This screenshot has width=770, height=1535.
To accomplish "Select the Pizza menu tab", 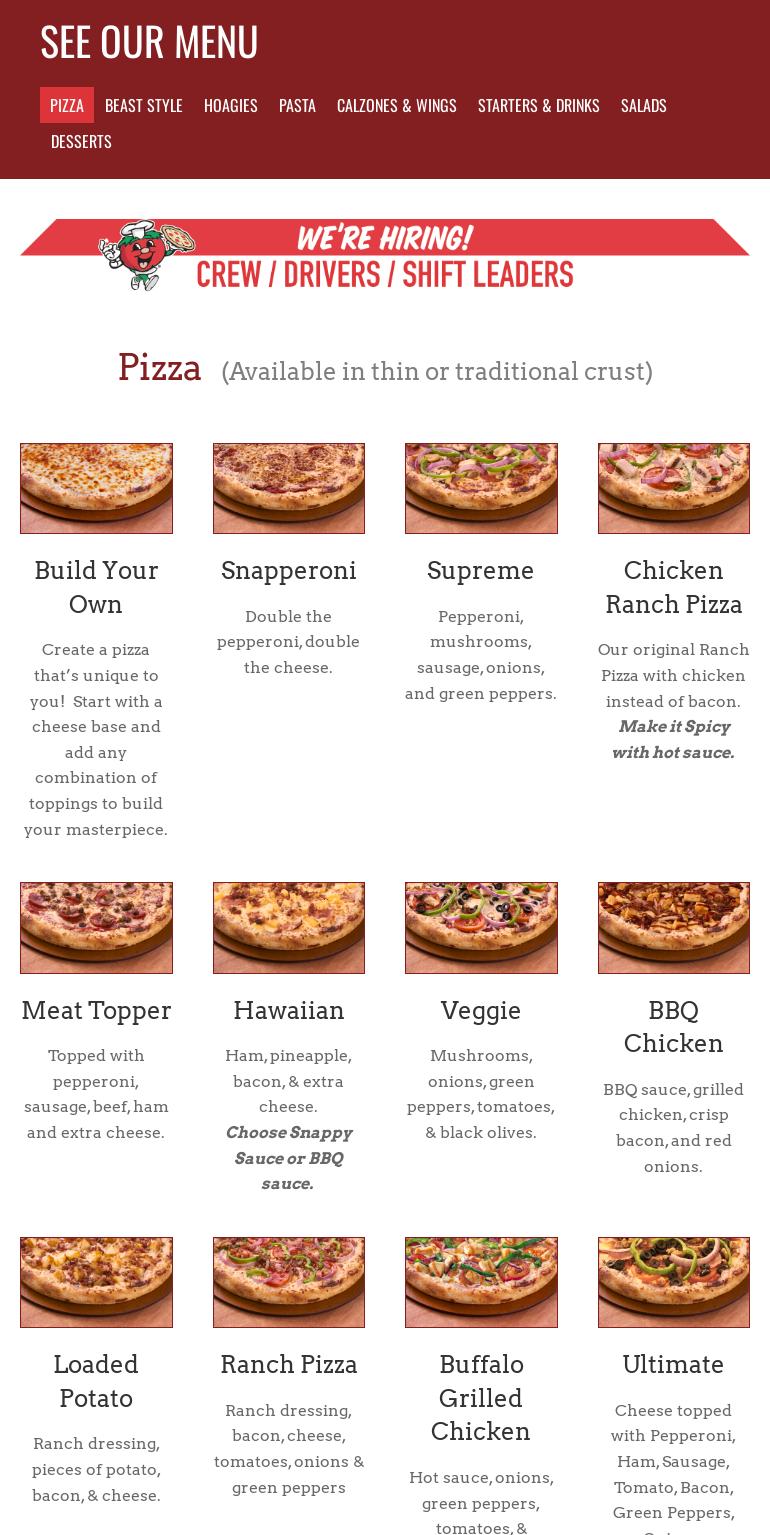I will pyautogui.click(x=67, y=105).
